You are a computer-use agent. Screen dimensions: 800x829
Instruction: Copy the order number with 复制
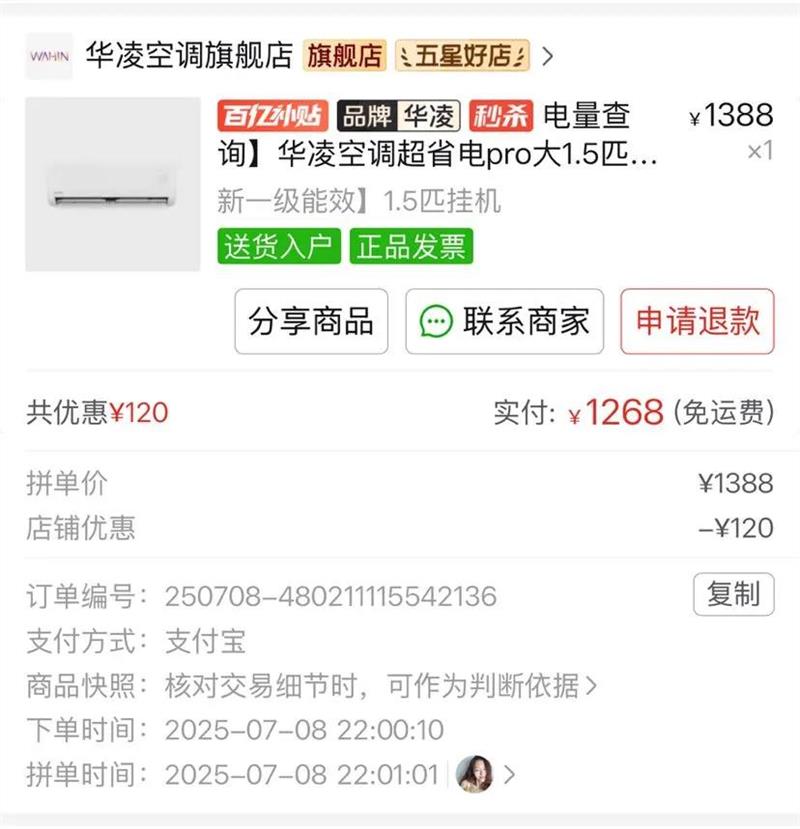pos(733,595)
